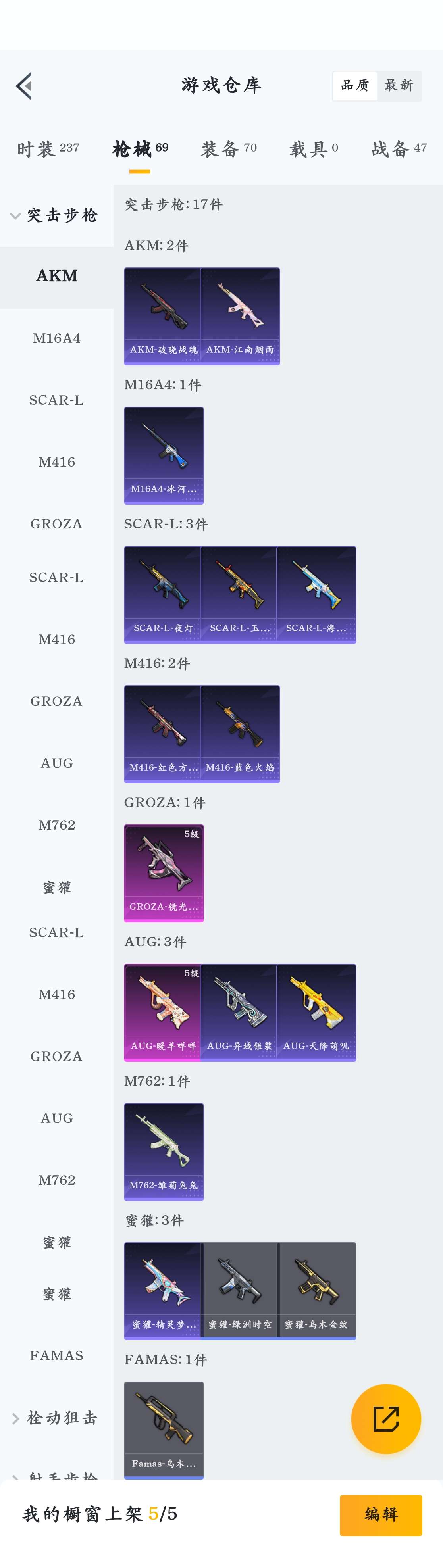Open the M762-雏菊兔兔 skin
Image resolution: width=443 pixels, height=1568 pixels.
coord(163,1151)
